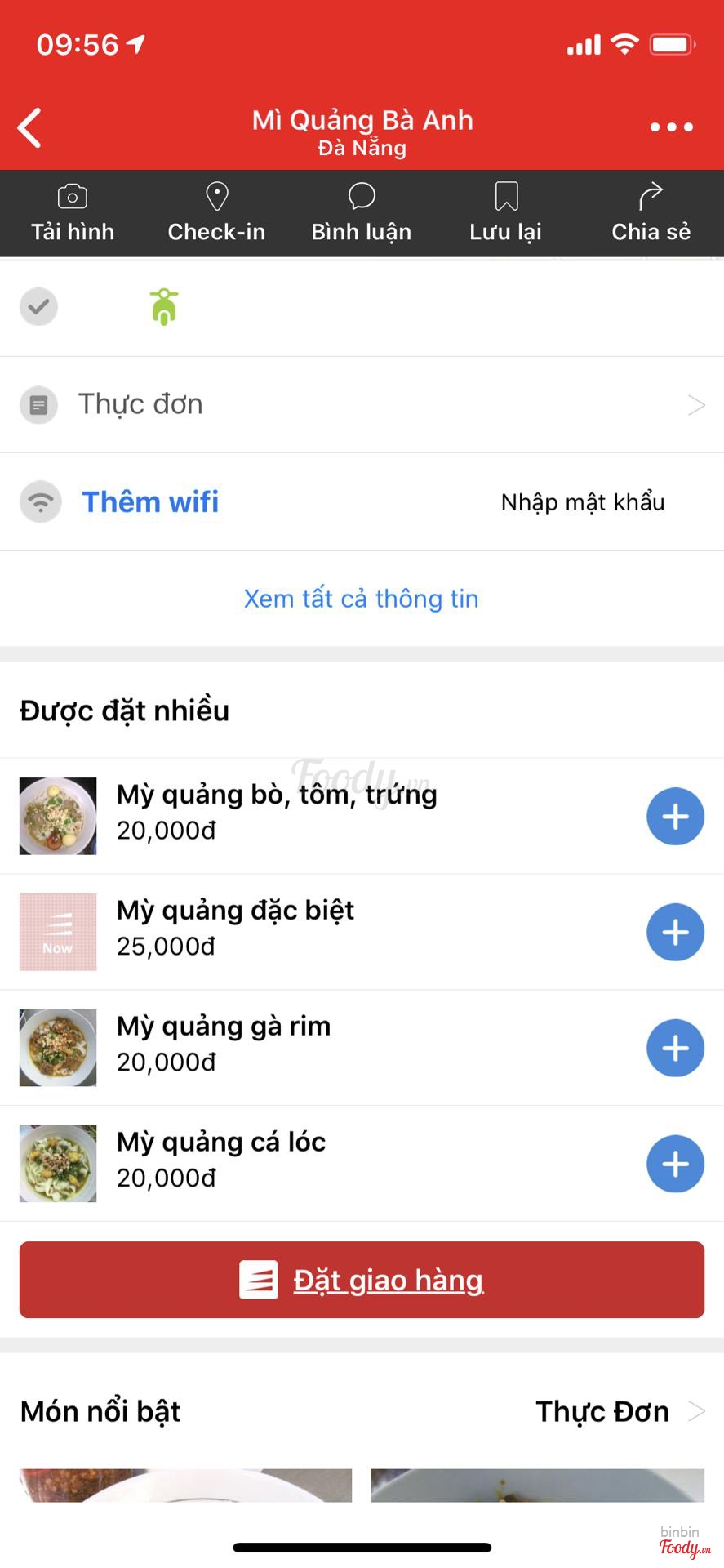This screenshot has height=1568, width=724.
Task: Select Thêm wifi
Action: click(x=150, y=502)
